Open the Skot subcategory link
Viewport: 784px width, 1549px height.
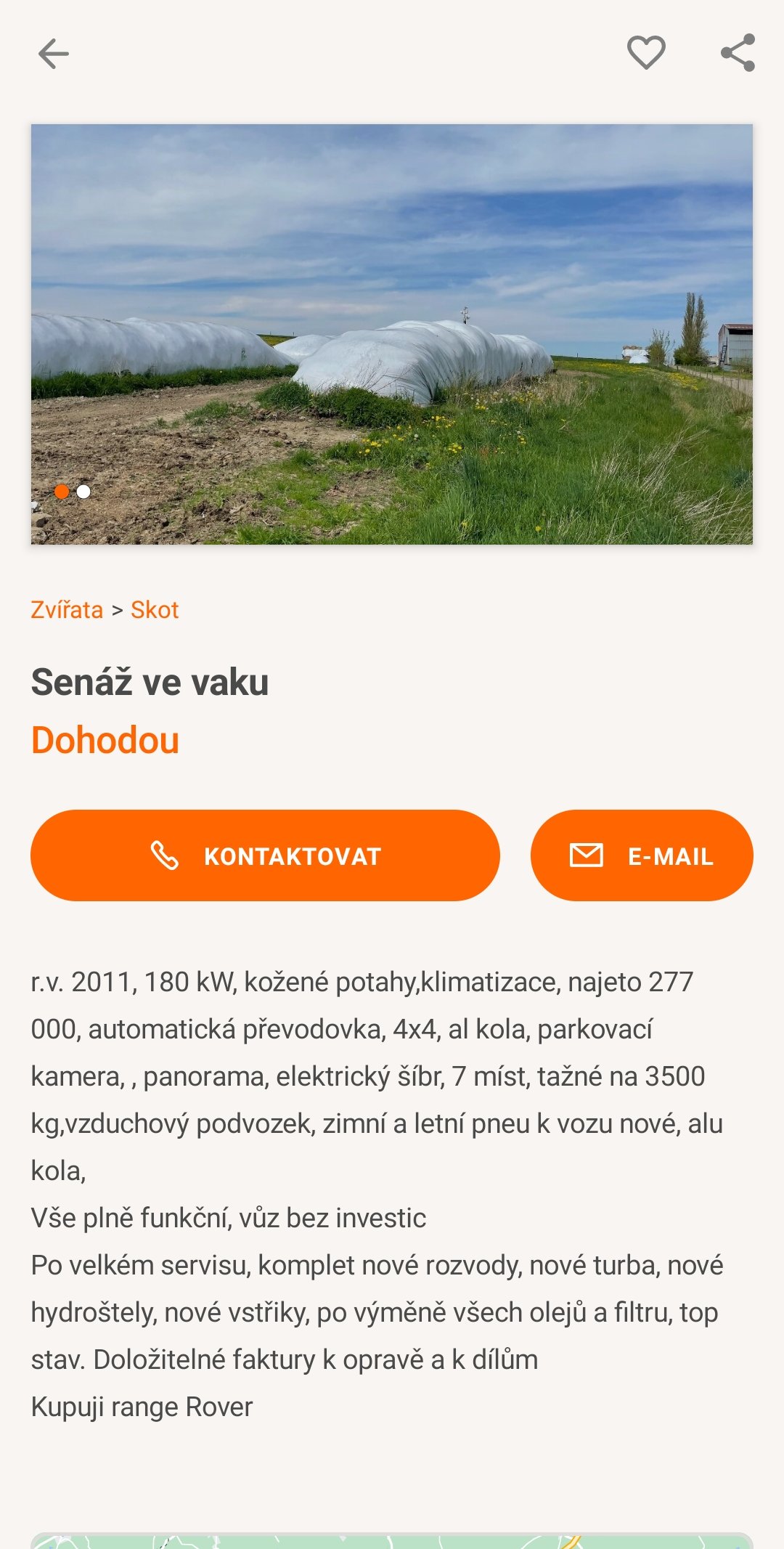[155, 610]
